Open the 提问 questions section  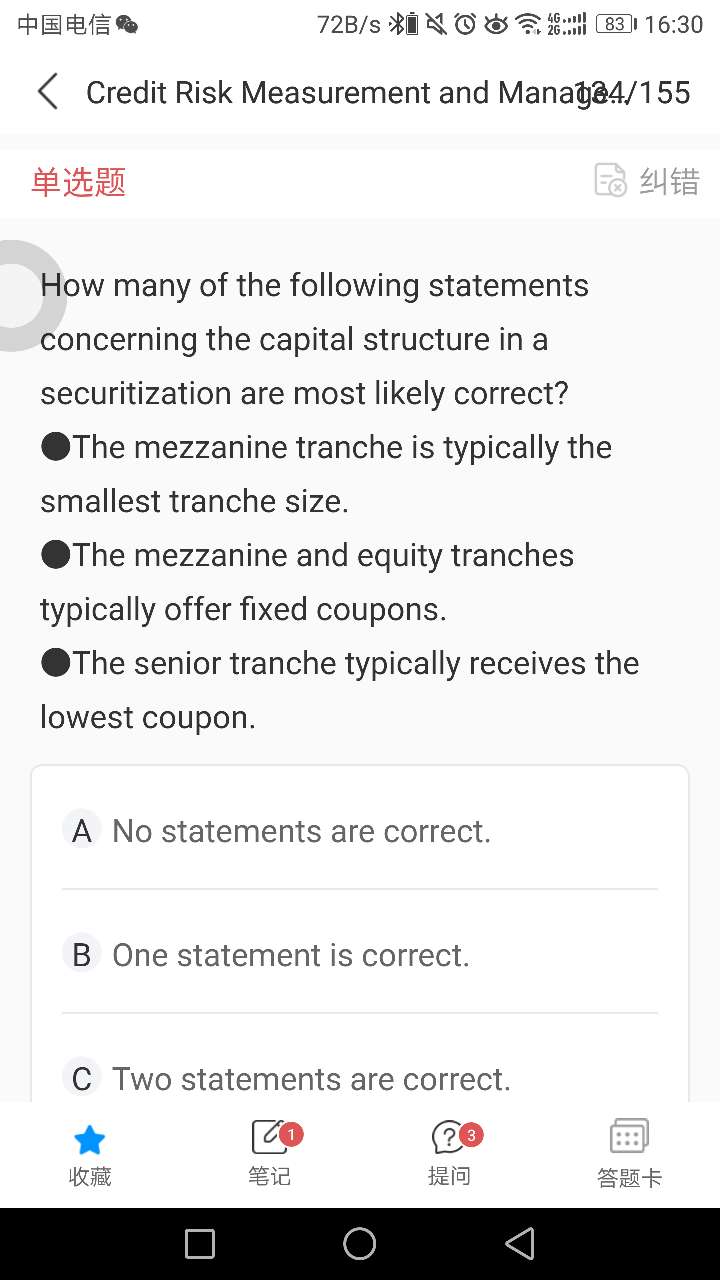pos(450,1155)
